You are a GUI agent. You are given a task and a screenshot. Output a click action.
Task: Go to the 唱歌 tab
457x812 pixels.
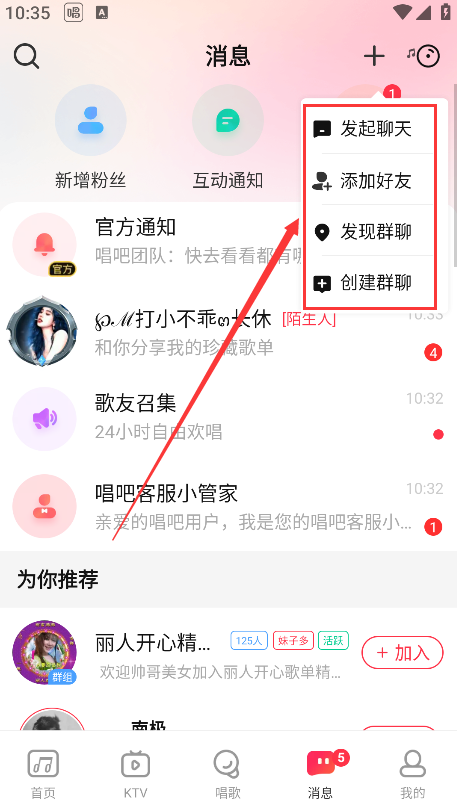228,774
